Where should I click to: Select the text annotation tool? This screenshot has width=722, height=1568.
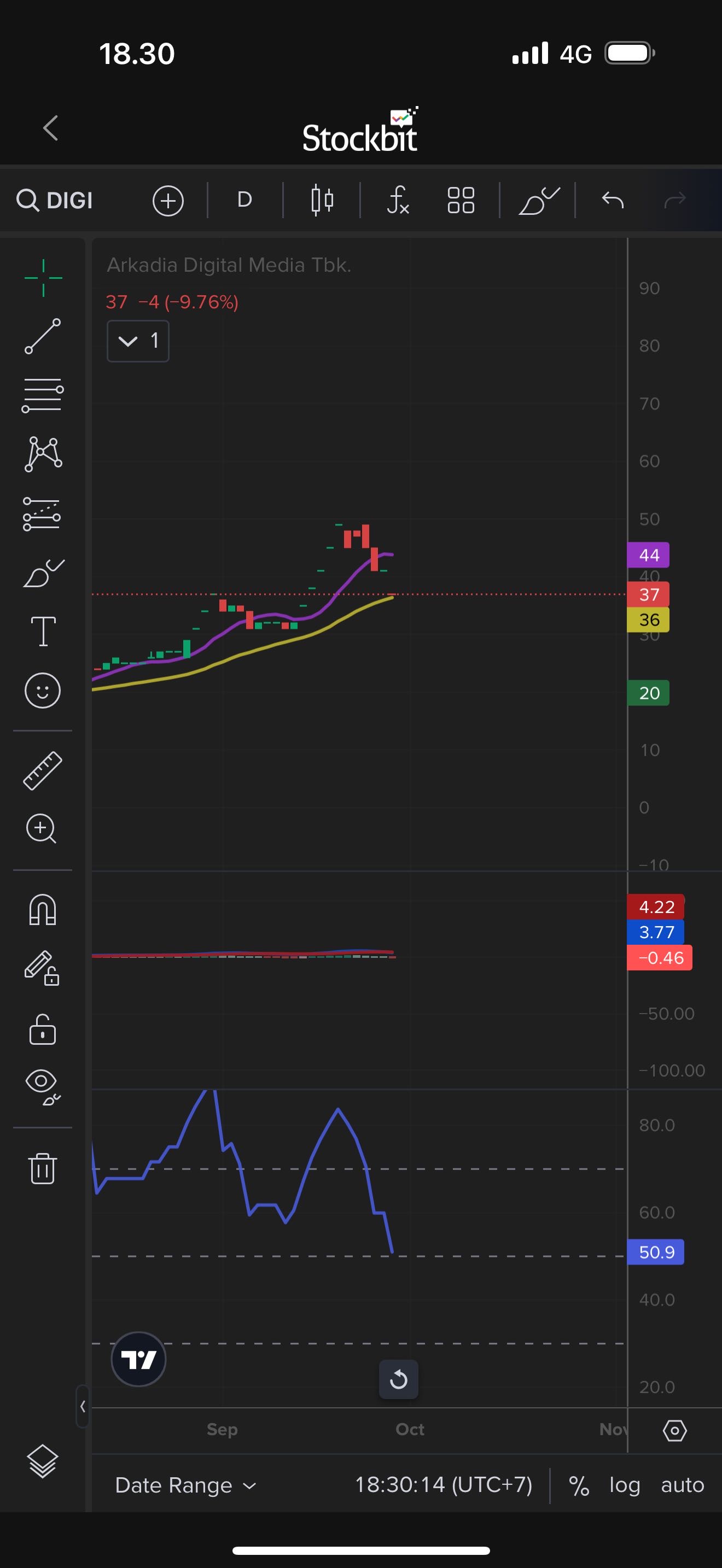(43, 631)
